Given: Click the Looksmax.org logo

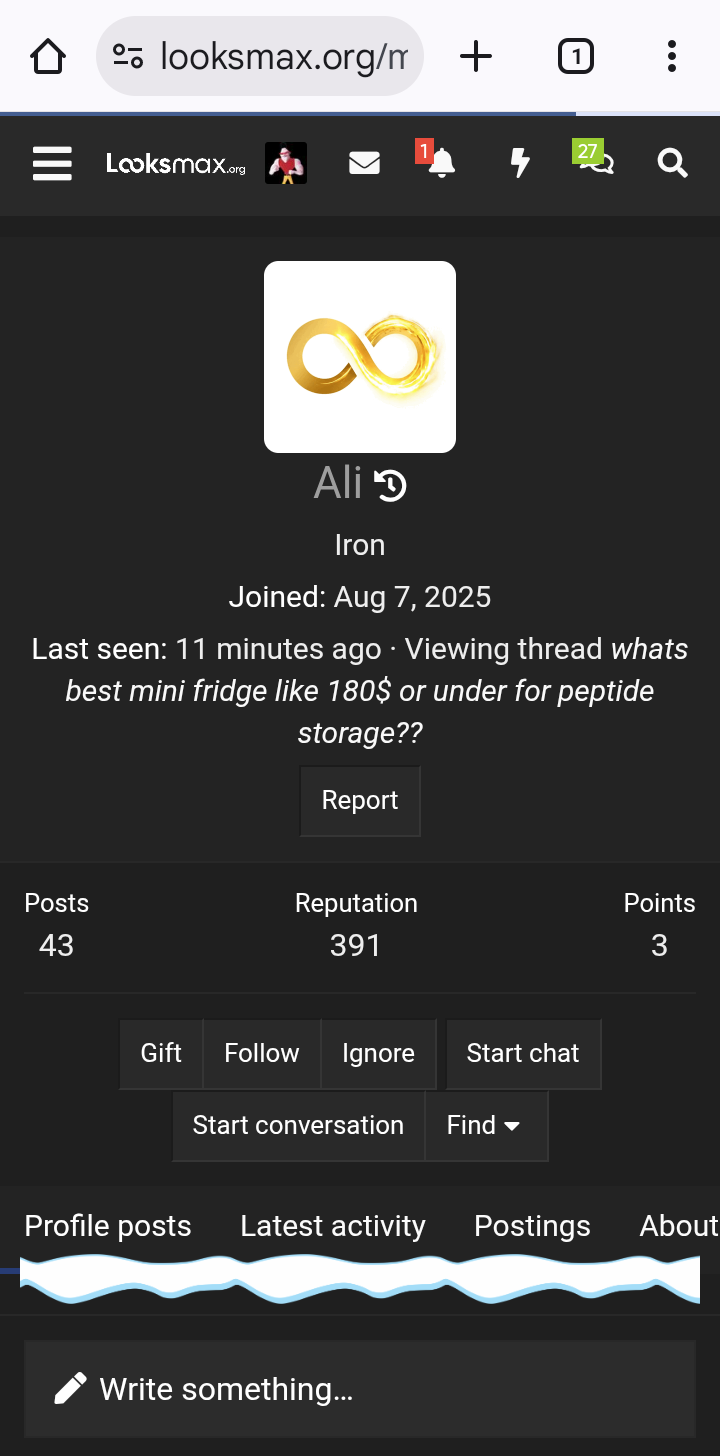Looking at the screenshot, I should click(x=176, y=164).
